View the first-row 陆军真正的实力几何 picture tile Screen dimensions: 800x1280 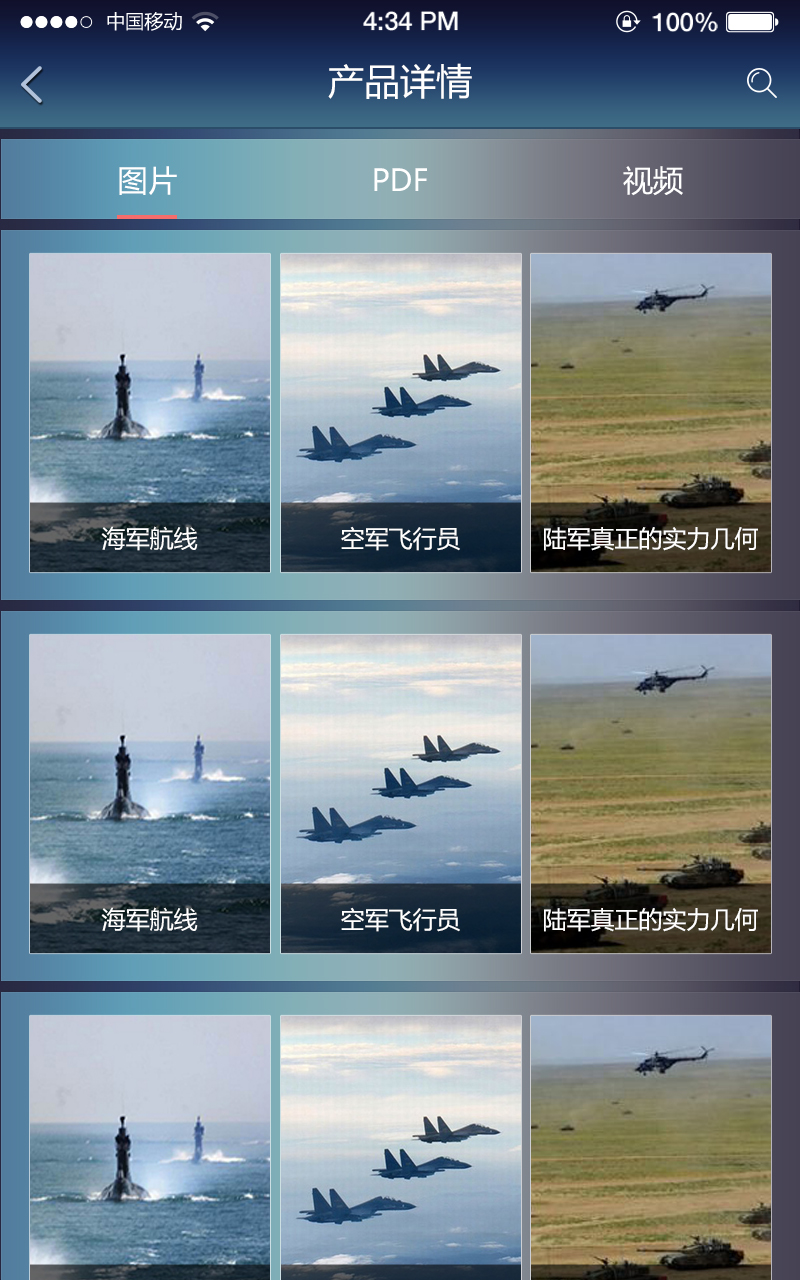pyautogui.click(x=651, y=412)
